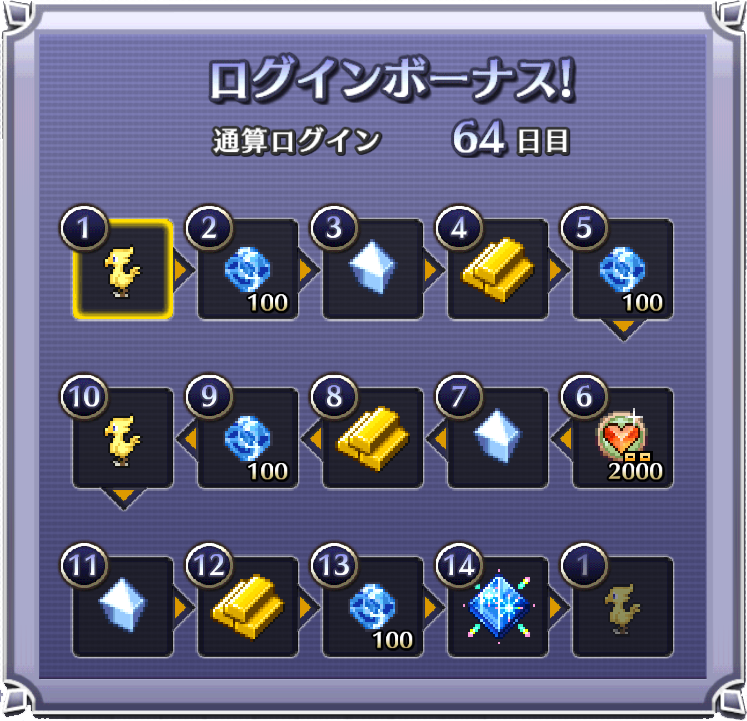Check the day 10 chocobo reward tile
The image size is (747, 721).
click(123, 438)
